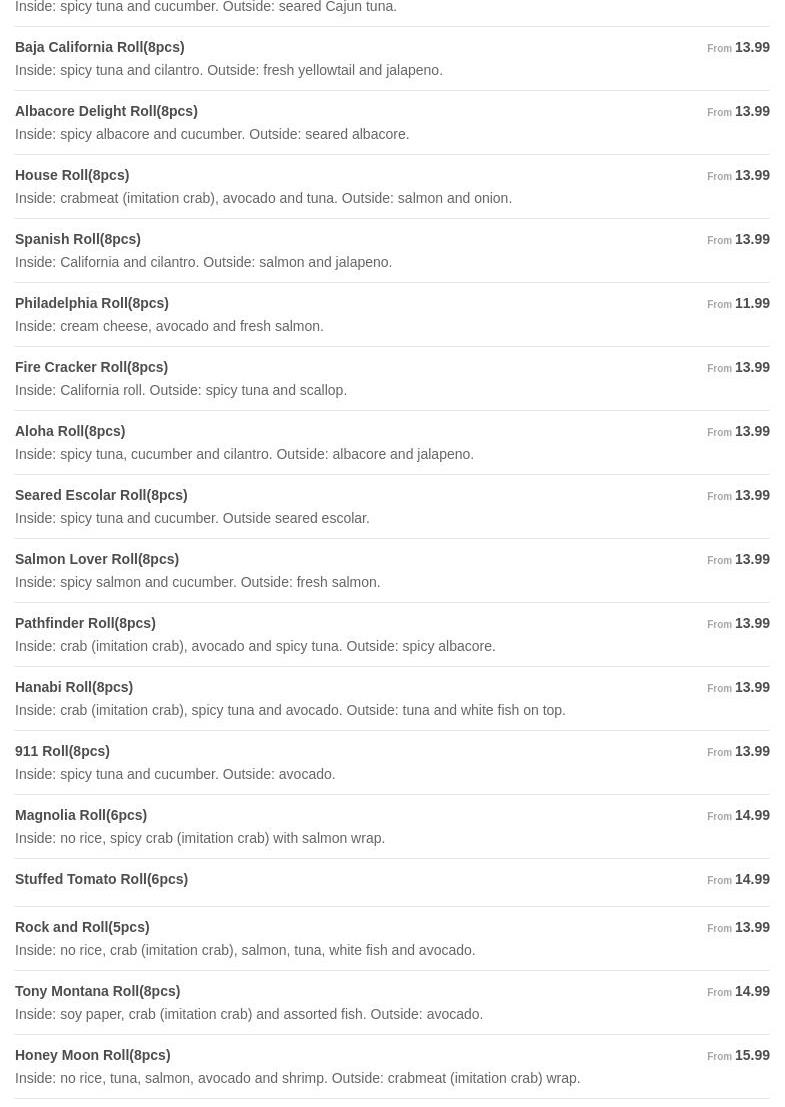
Task: Open Fire Cracker Roll(8pcs)
Action: (x=92, y=368)
